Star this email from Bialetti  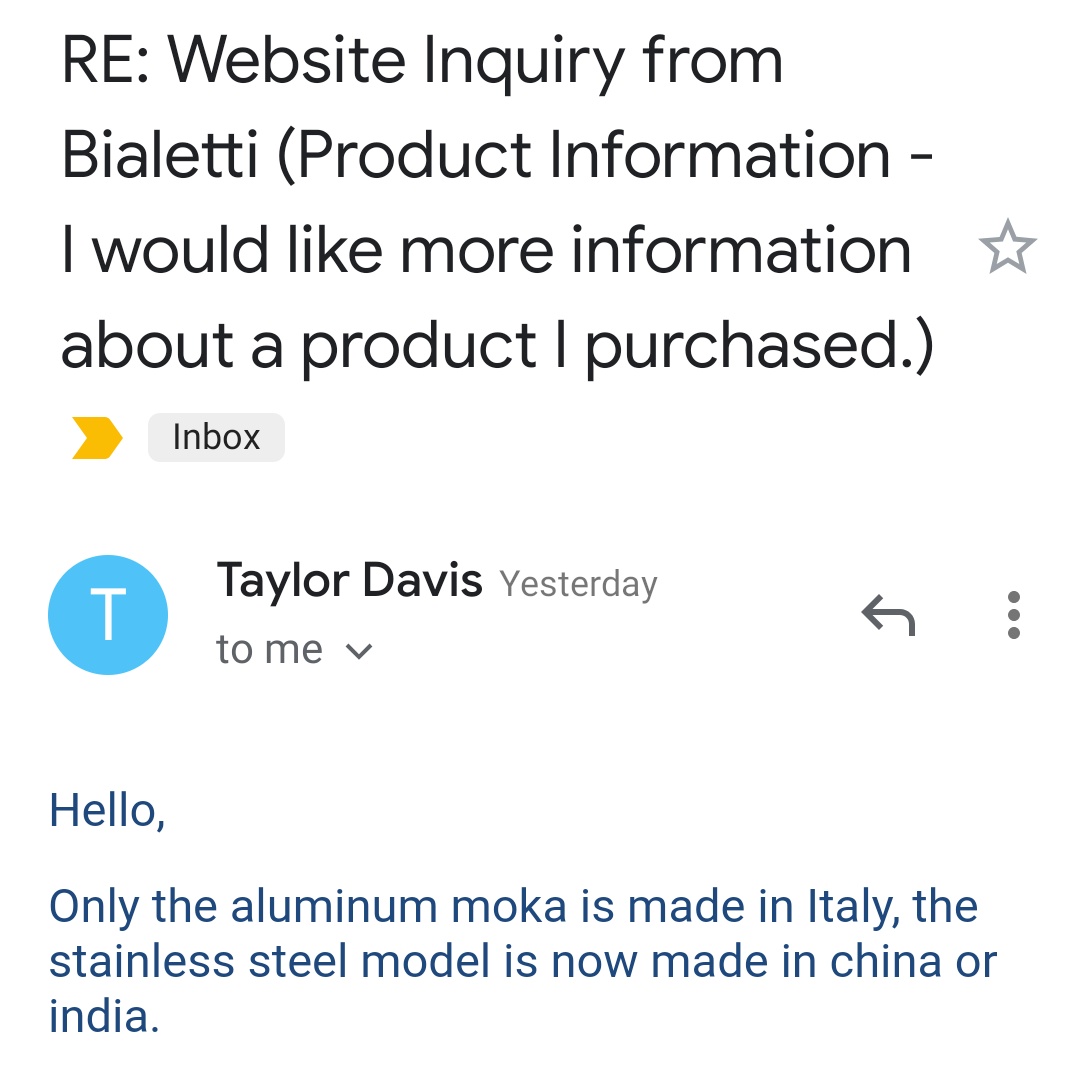[1007, 249]
